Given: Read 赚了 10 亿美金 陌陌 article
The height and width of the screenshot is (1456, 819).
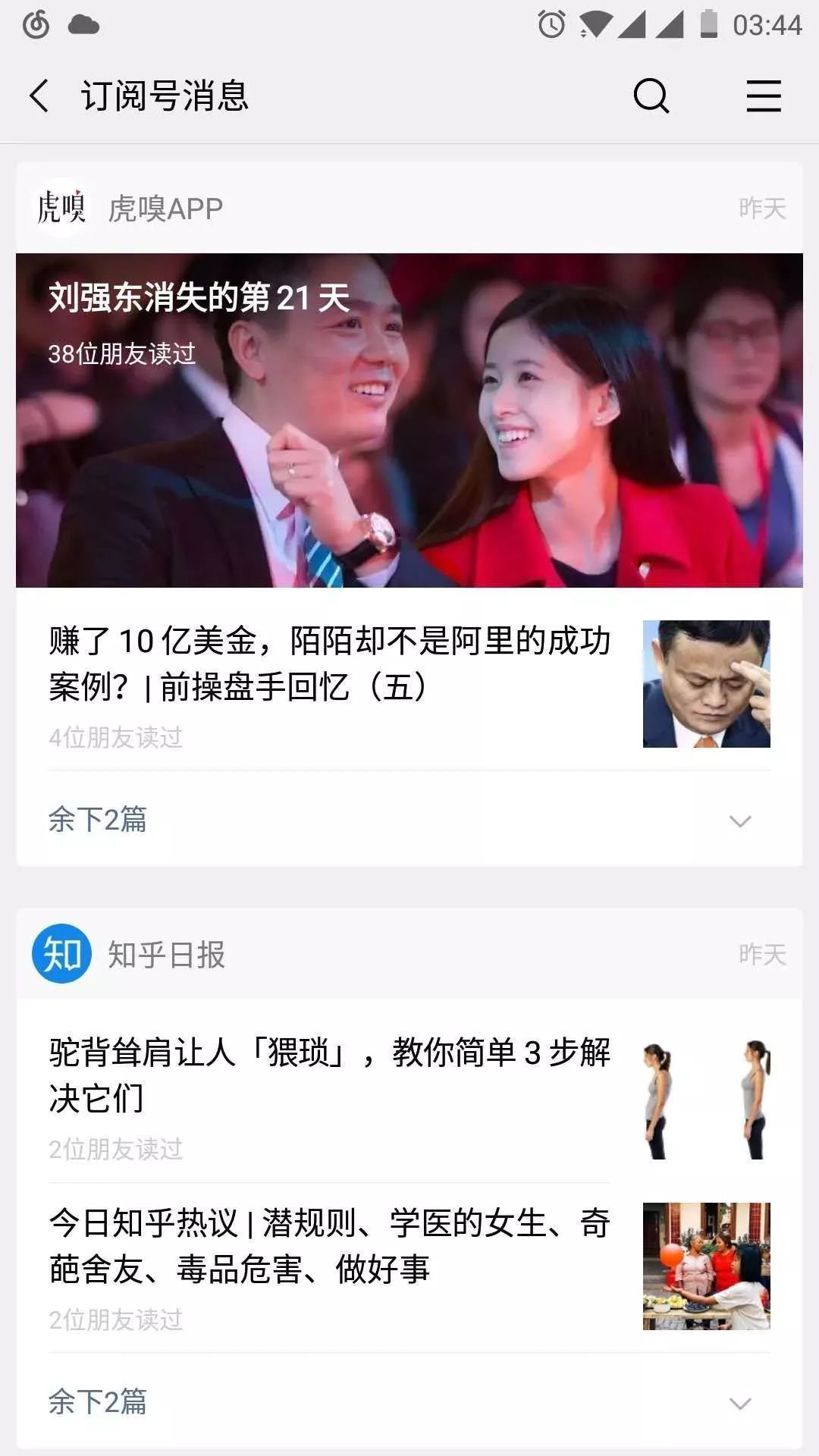Looking at the screenshot, I should point(331,664).
